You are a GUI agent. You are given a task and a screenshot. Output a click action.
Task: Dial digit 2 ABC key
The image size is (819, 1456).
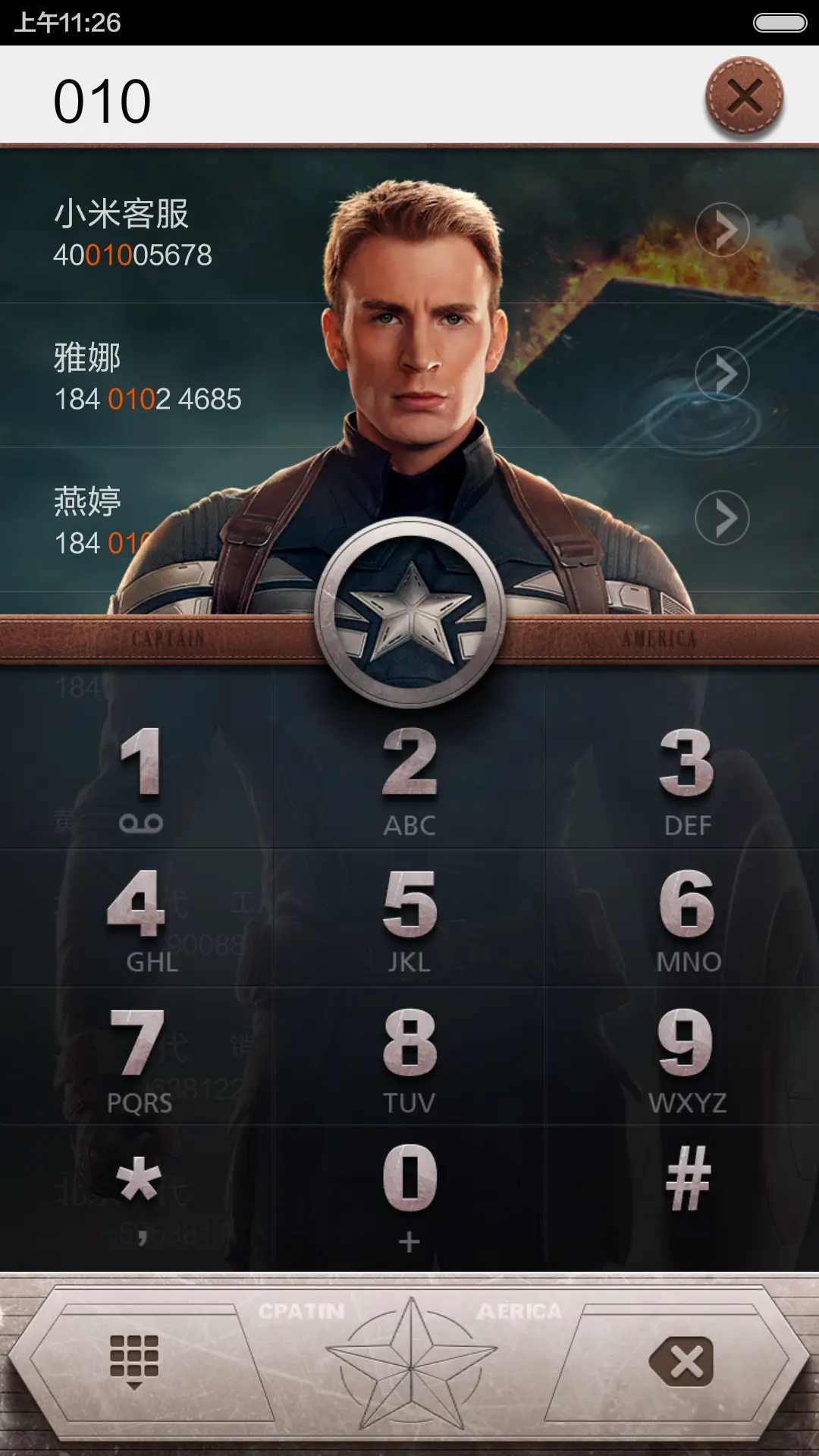tap(409, 777)
